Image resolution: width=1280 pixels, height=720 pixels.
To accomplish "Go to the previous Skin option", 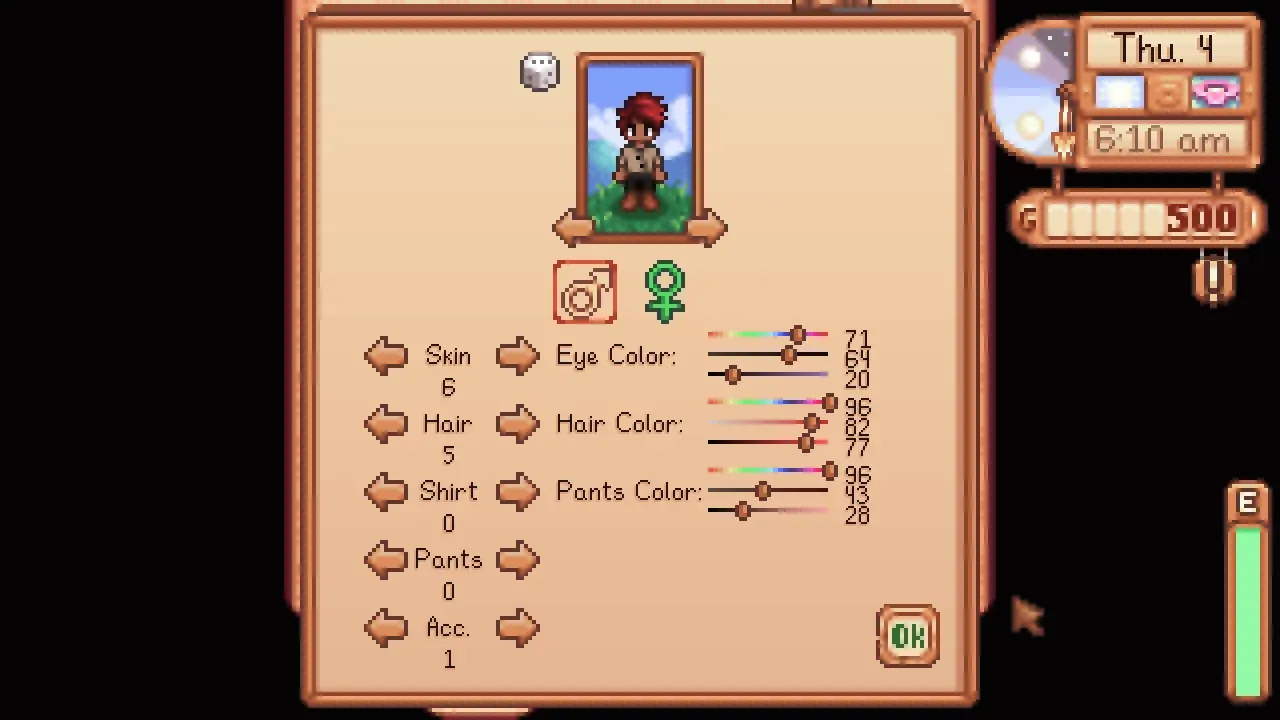I will 386,356.
